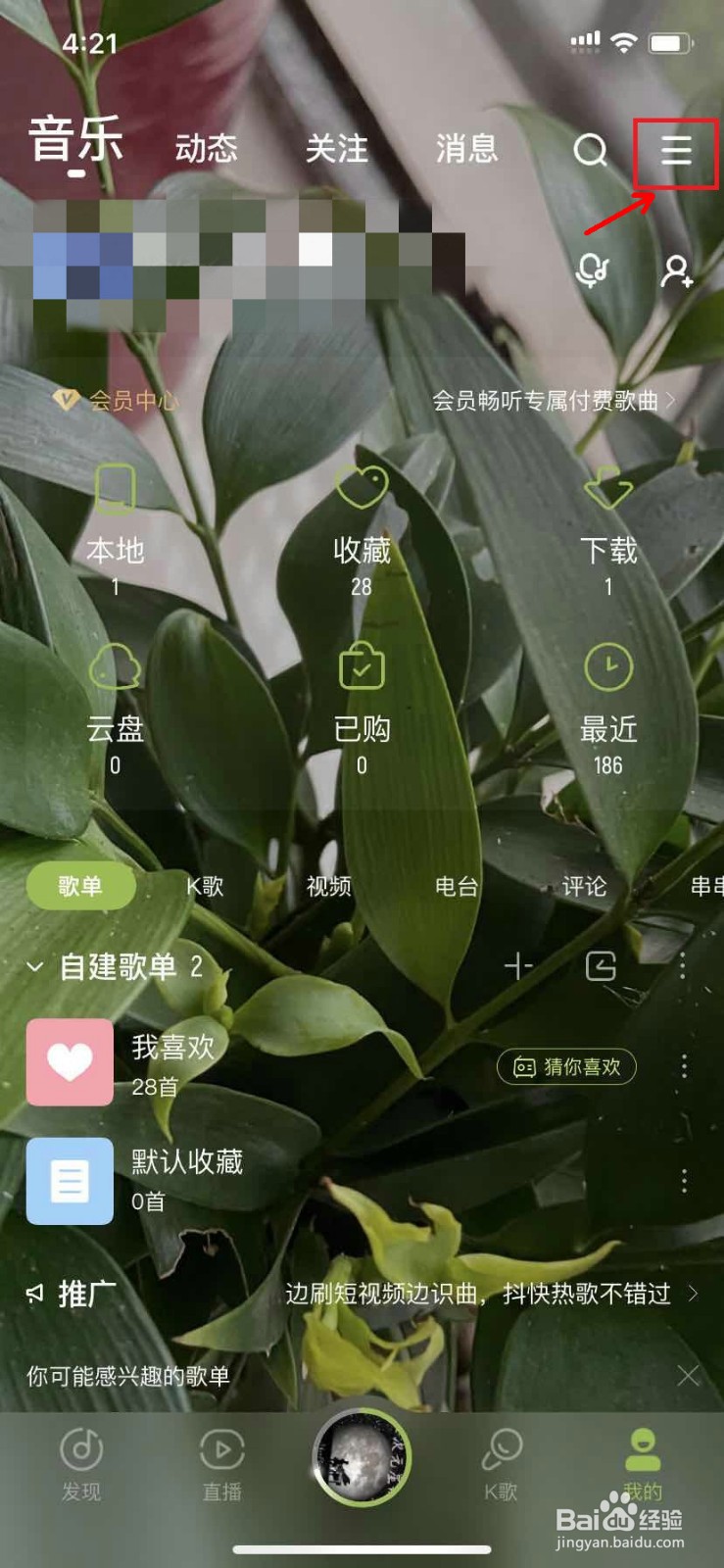Start song recognition with the listen icon
724x1568 pixels.
click(x=594, y=271)
